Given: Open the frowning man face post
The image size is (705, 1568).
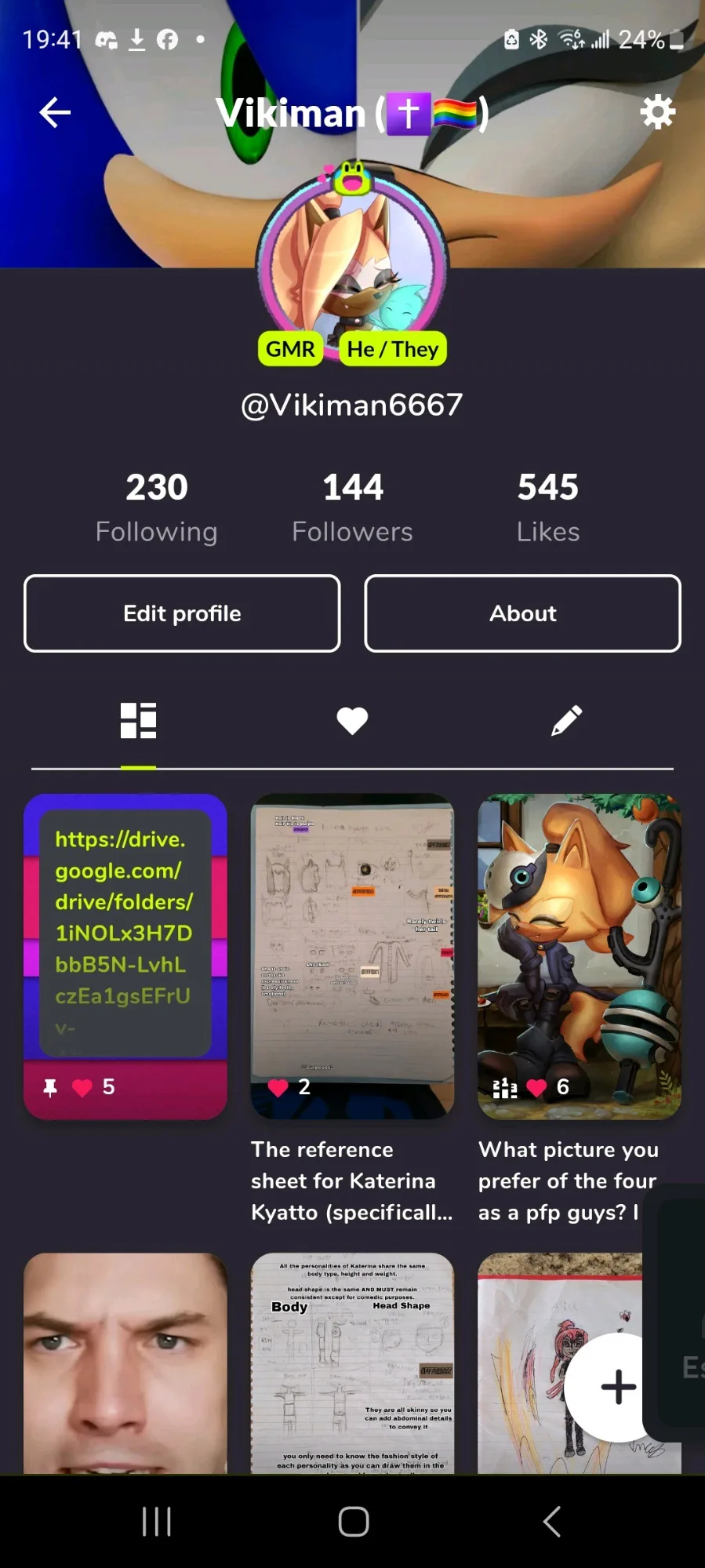Looking at the screenshot, I should [x=125, y=1363].
